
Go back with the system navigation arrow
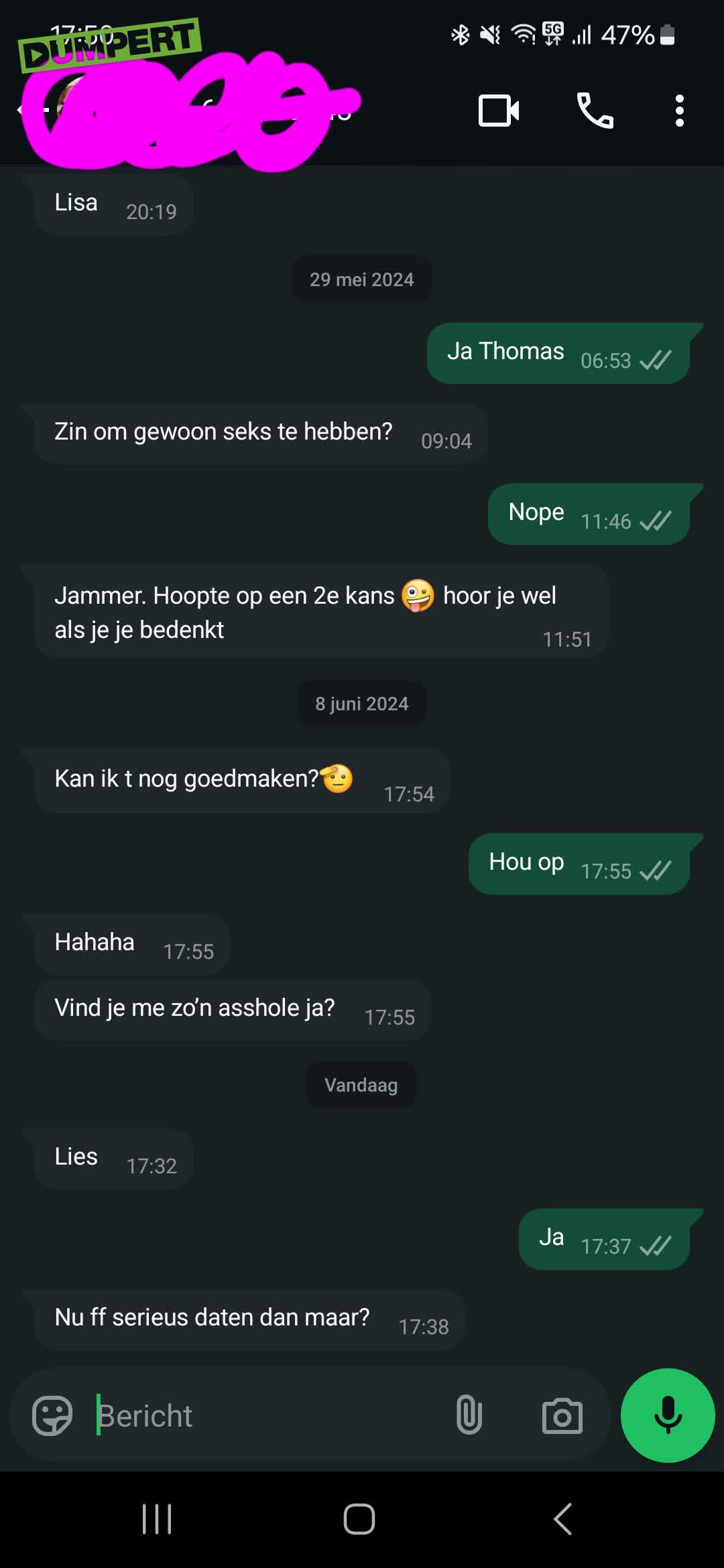point(563,1519)
